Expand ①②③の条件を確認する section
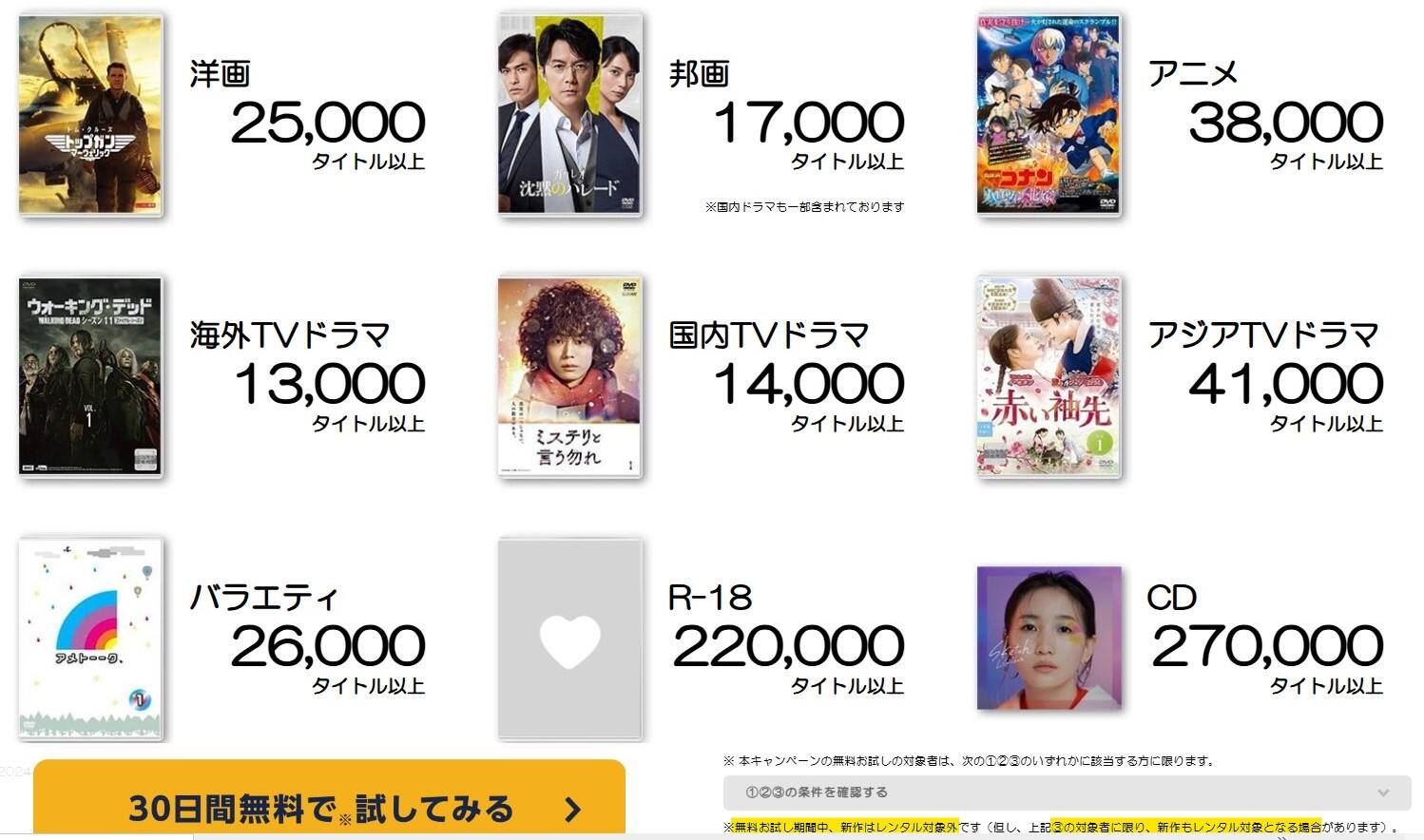 [1066, 792]
